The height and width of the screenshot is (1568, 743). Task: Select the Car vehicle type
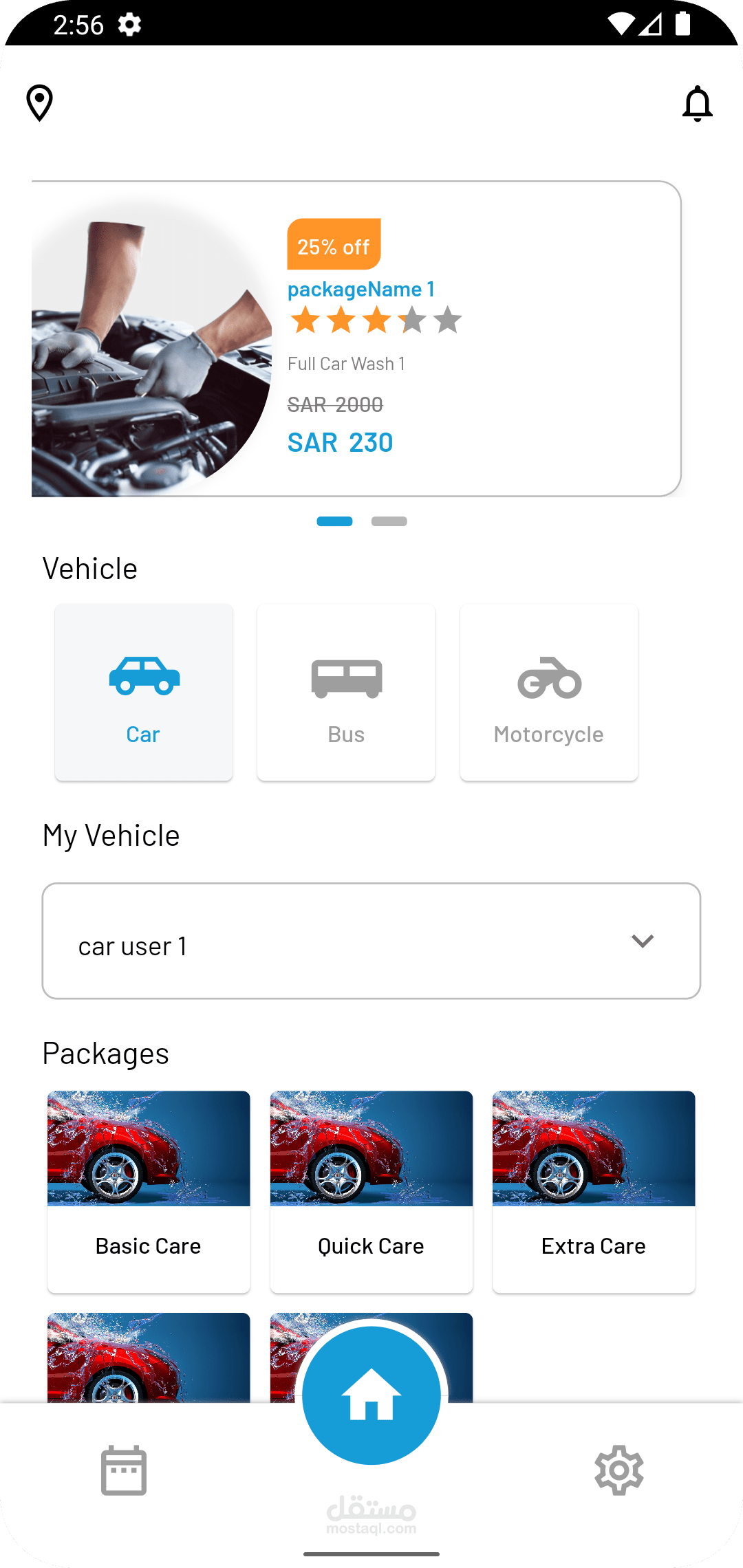tap(144, 693)
